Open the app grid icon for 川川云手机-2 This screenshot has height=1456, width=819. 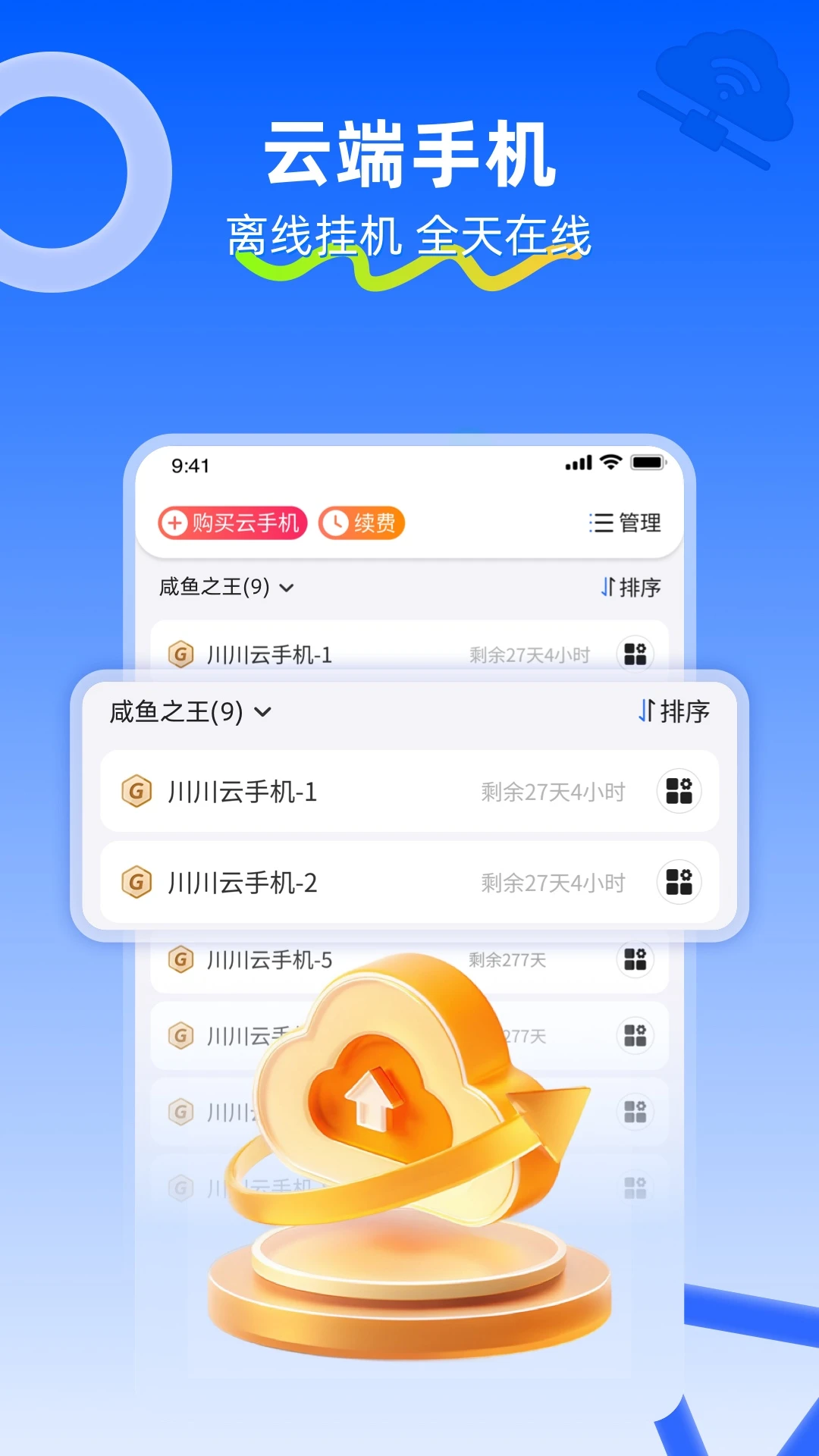679,883
